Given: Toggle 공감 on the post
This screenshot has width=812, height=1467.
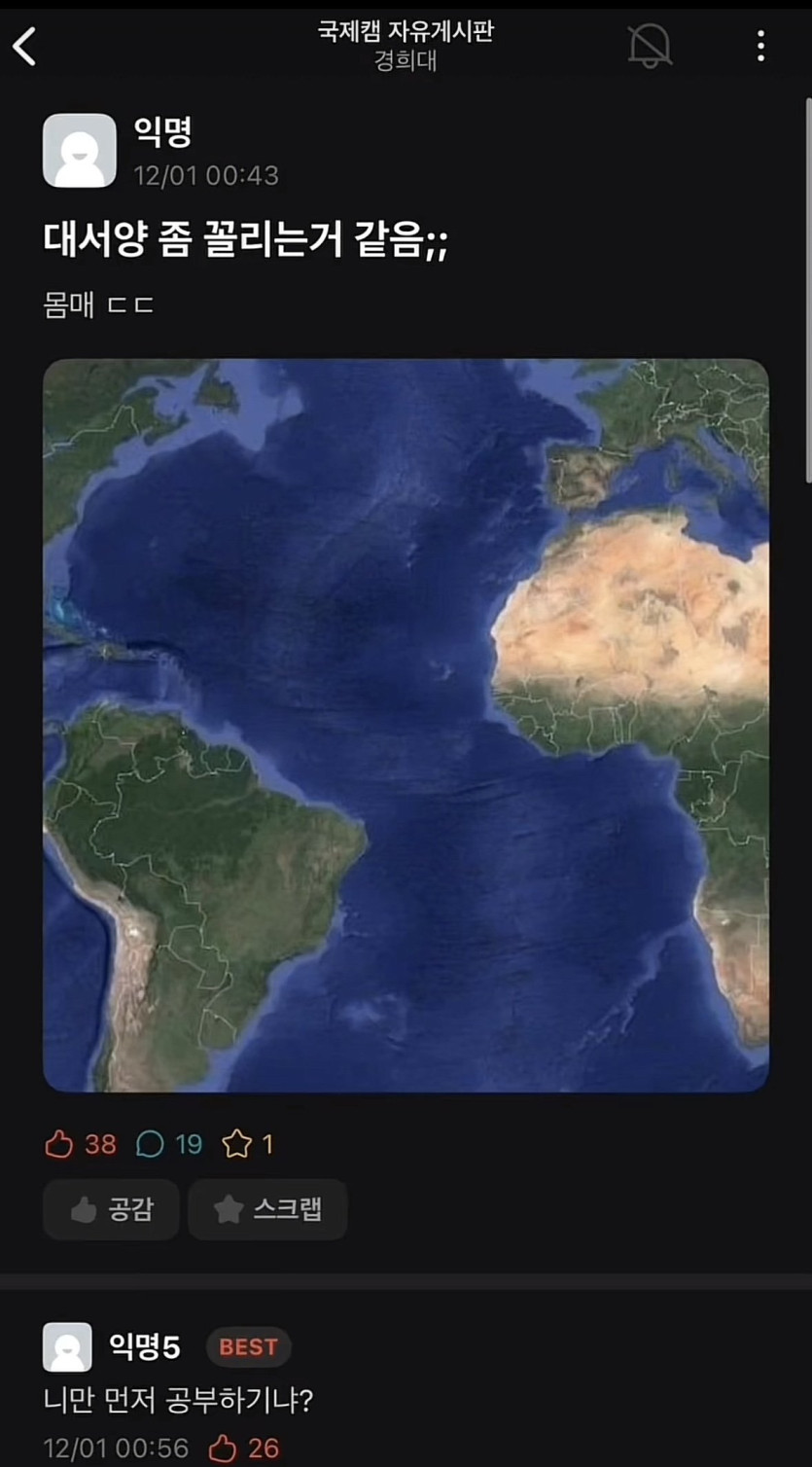Looking at the screenshot, I should pos(110,1209).
